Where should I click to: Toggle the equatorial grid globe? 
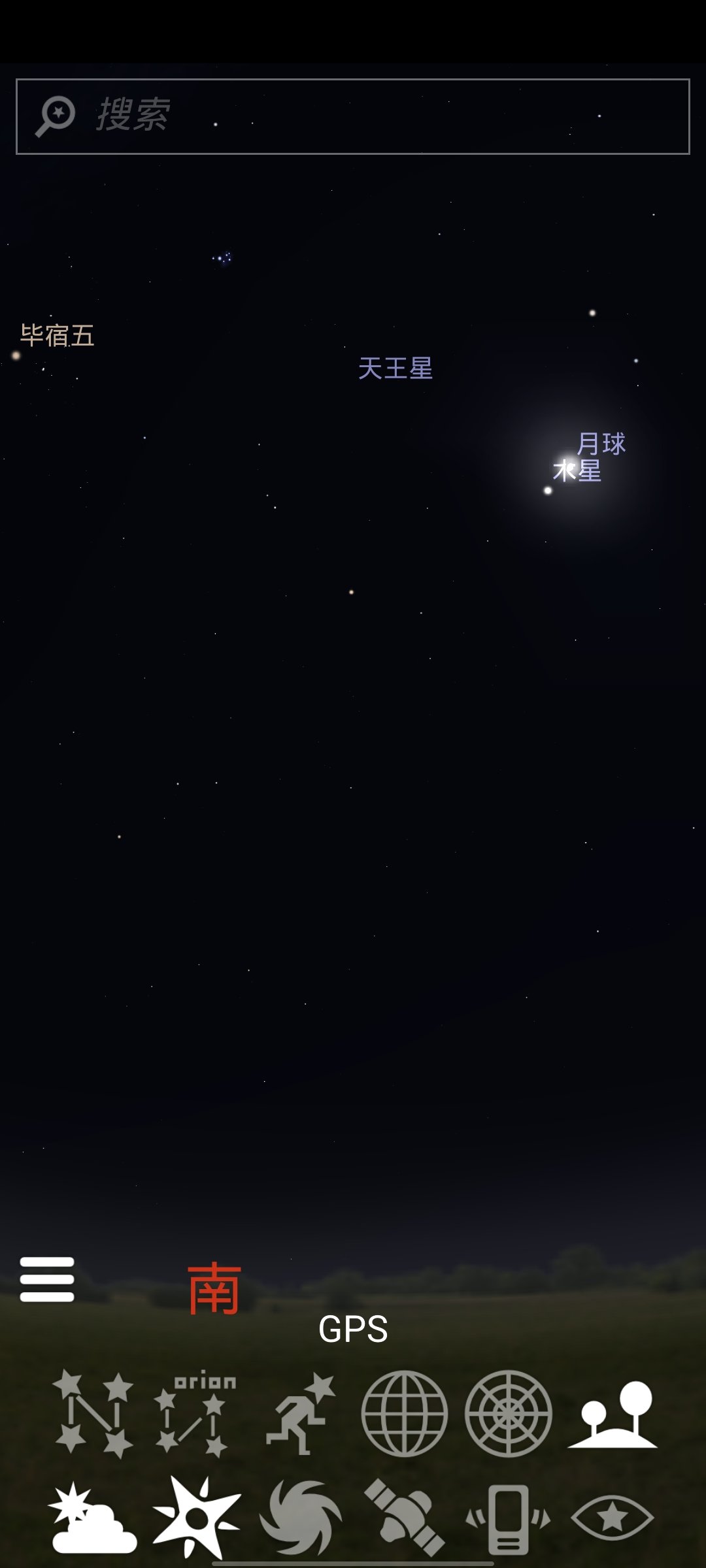[x=404, y=1414]
